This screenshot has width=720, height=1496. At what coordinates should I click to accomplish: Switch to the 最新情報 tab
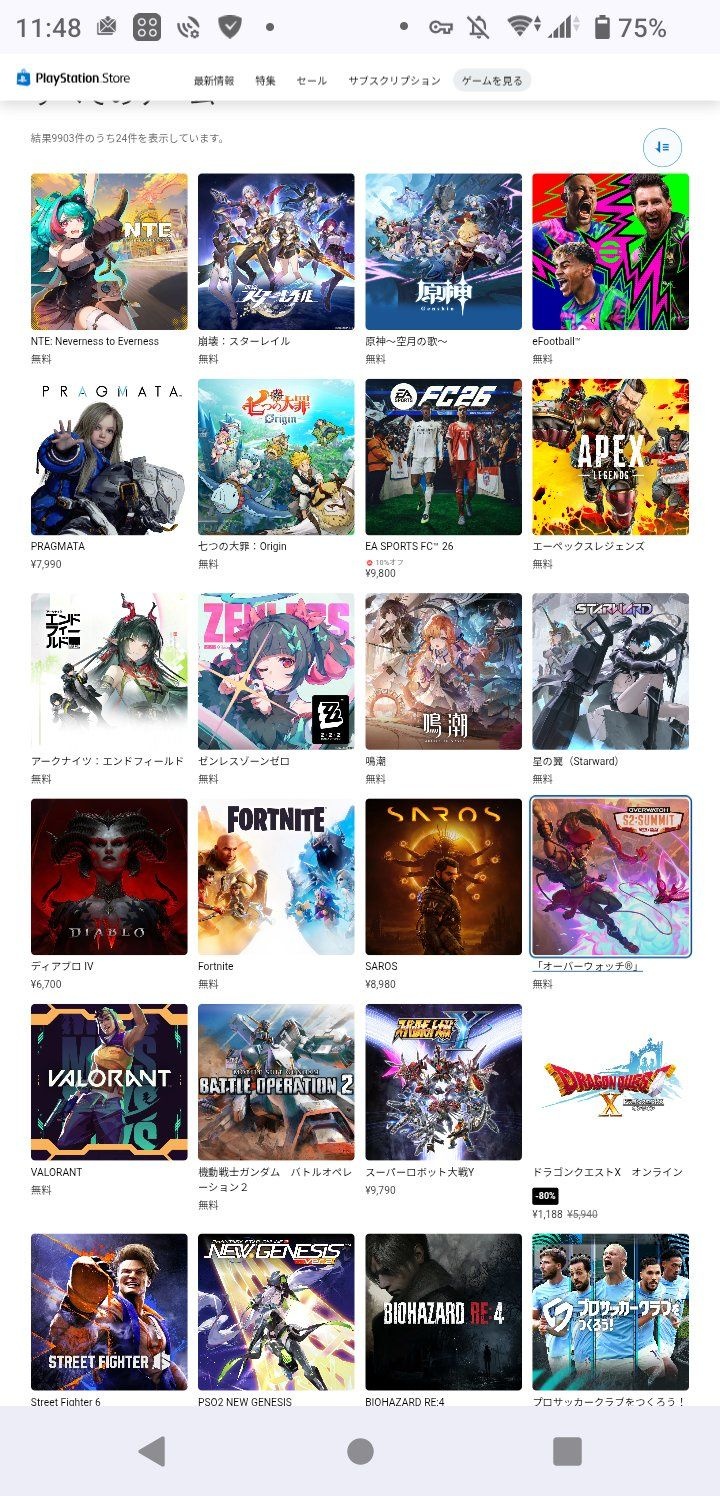coord(214,81)
